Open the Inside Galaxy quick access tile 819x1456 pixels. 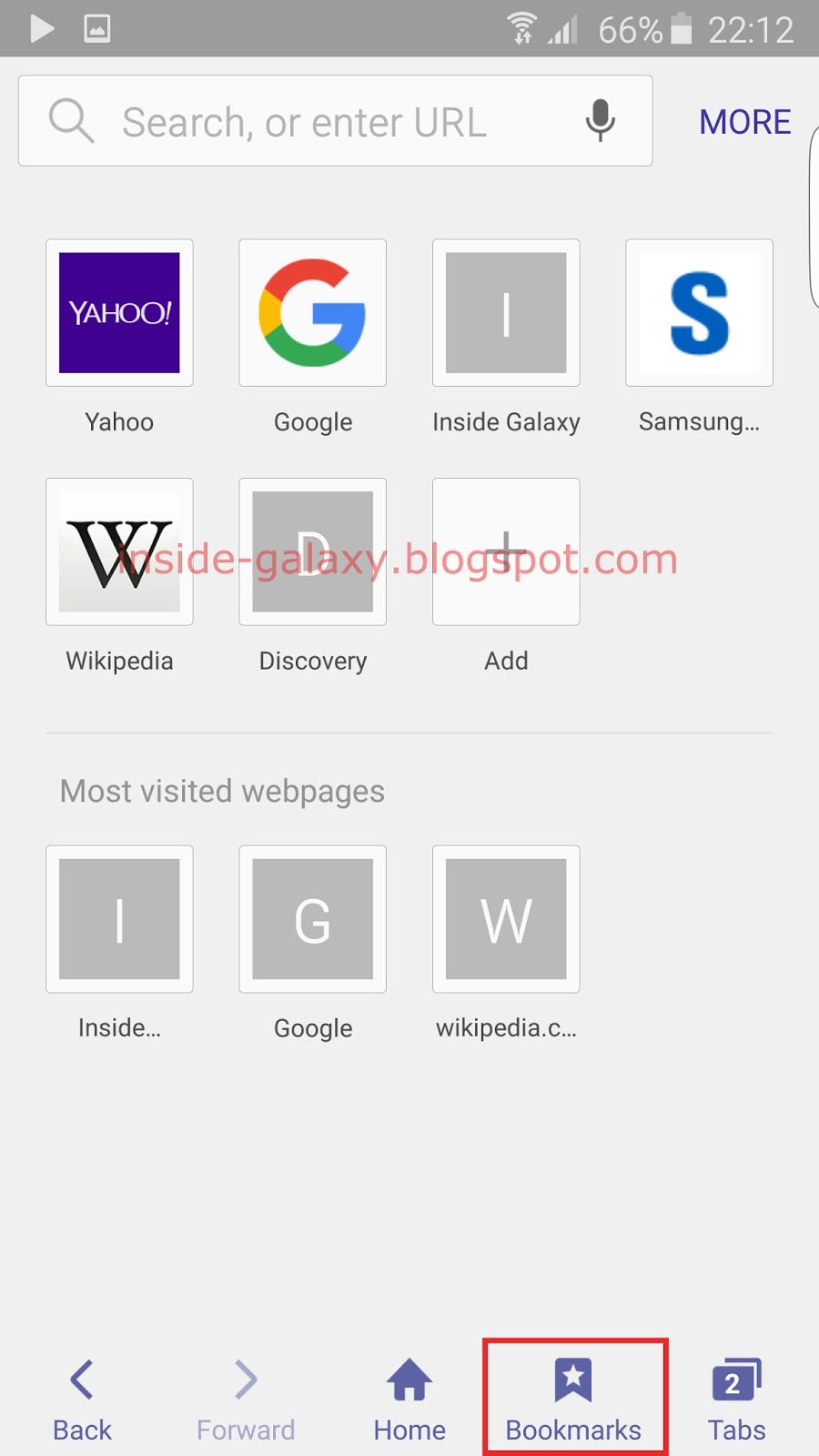(x=506, y=312)
